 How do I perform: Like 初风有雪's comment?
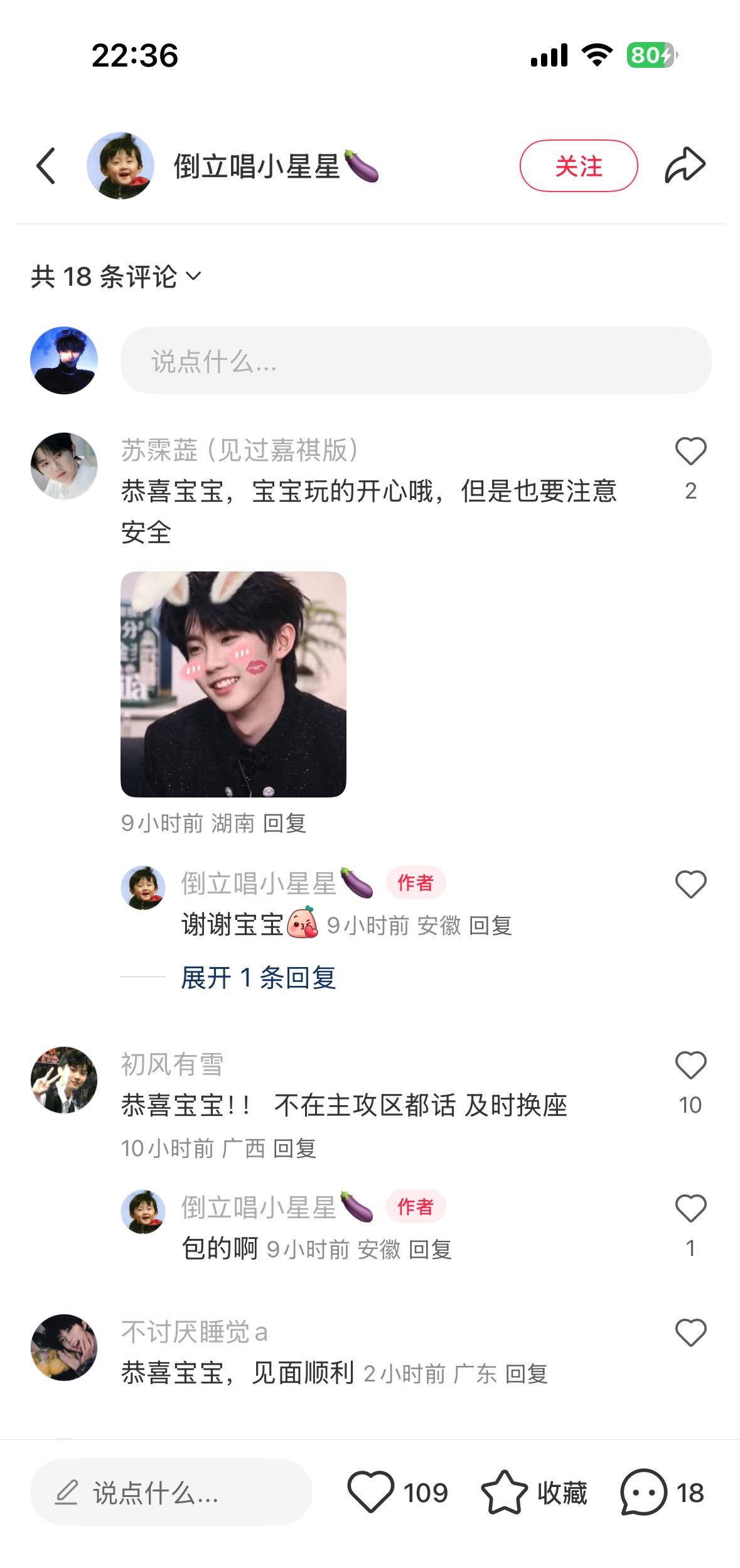coord(690,1066)
